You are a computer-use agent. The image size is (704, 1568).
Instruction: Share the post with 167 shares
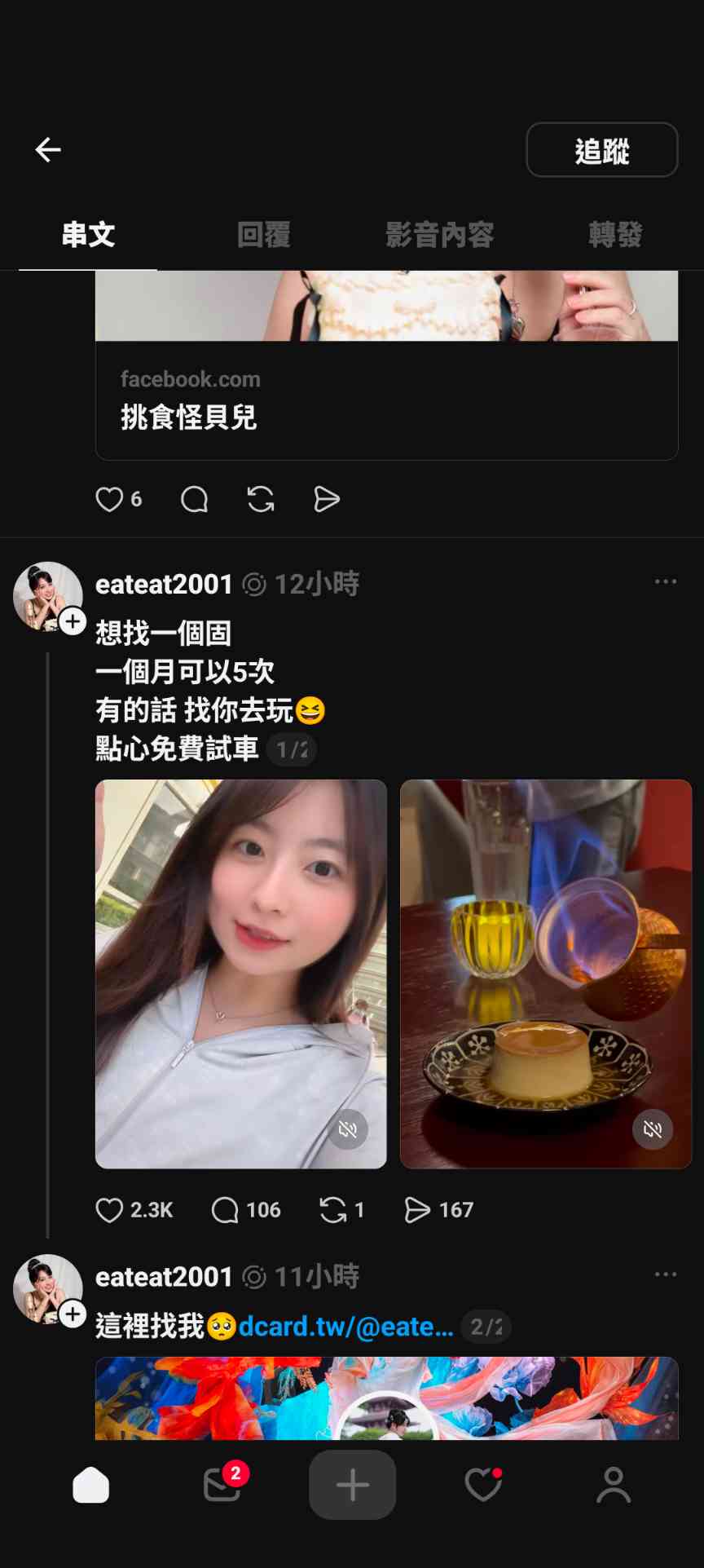[417, 1210]
